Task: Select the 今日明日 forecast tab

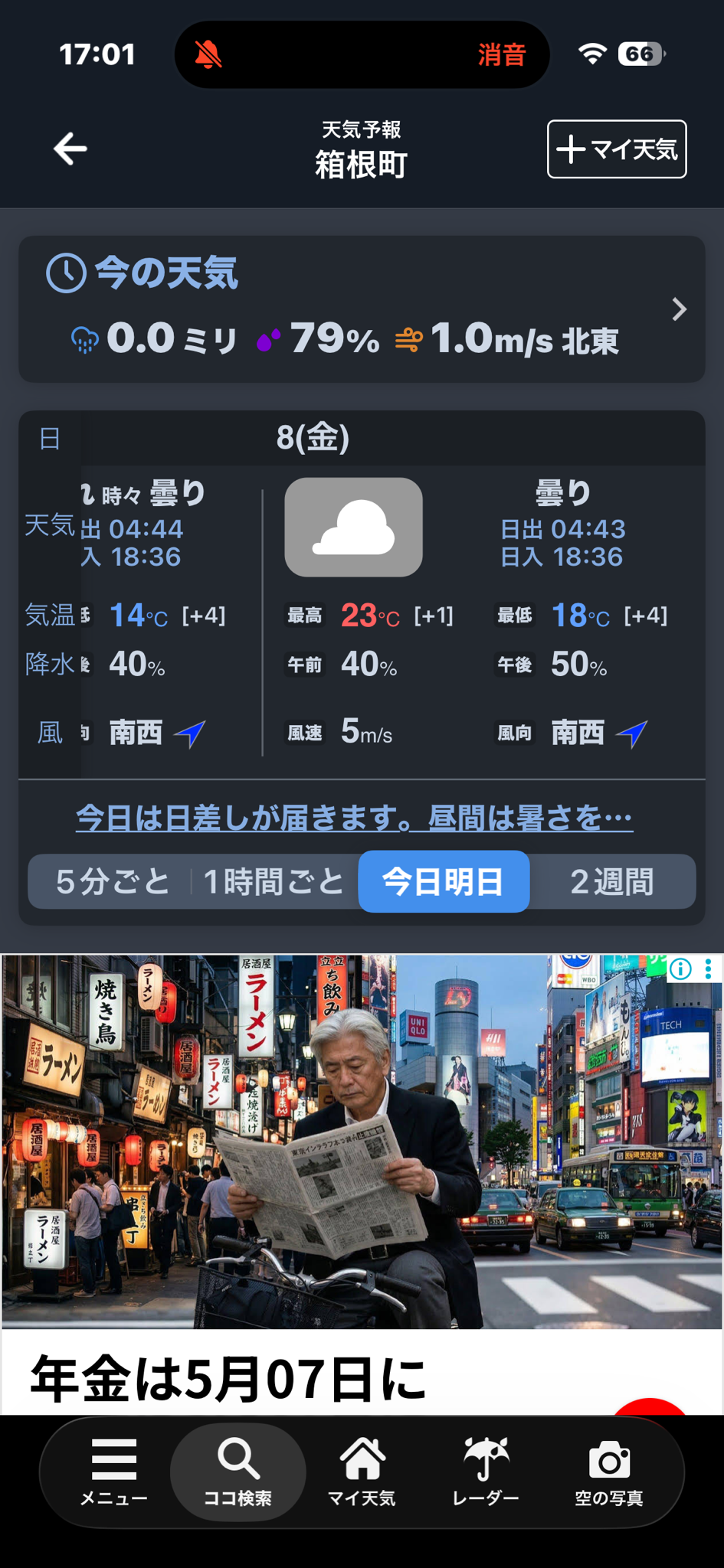Action: pos(444,882)
